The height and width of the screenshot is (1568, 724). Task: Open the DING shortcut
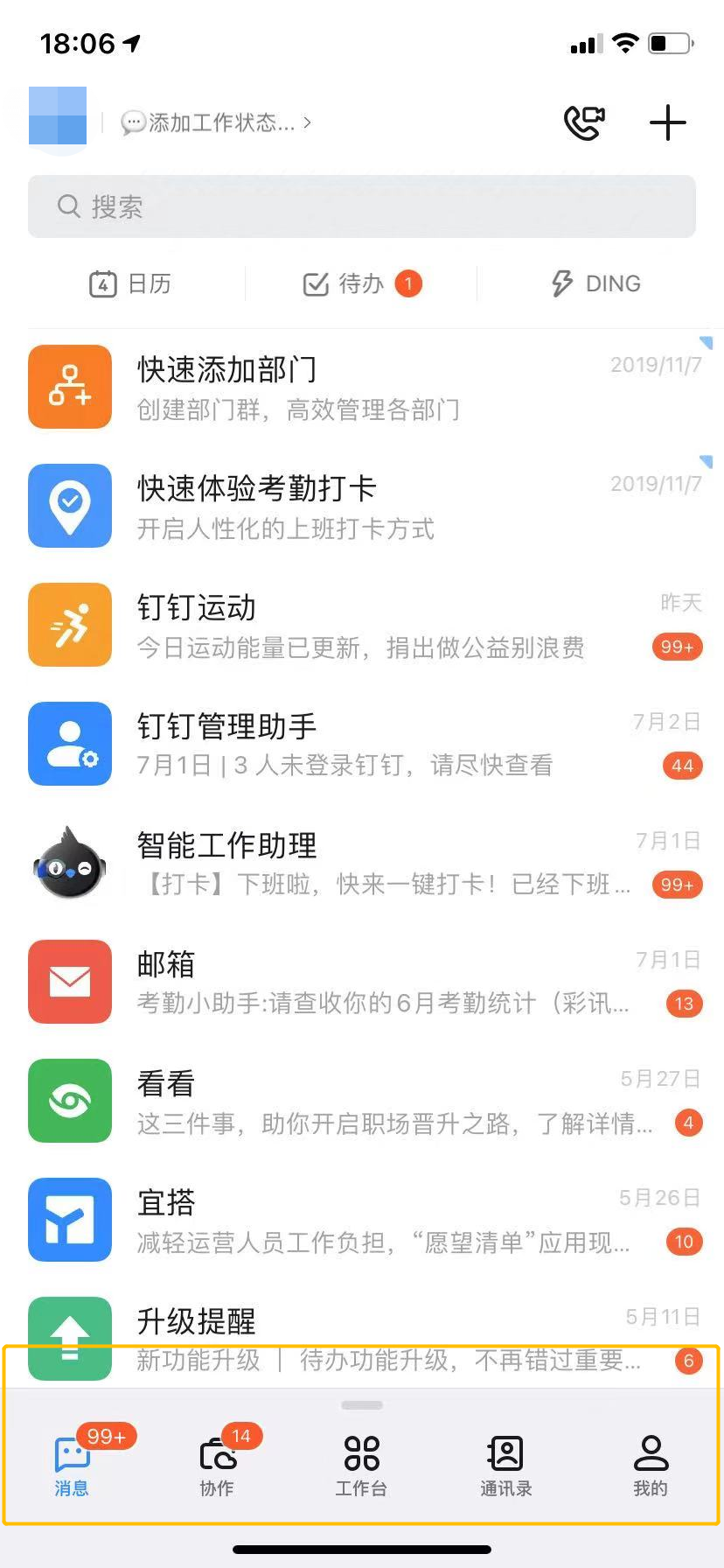point(596,283)
